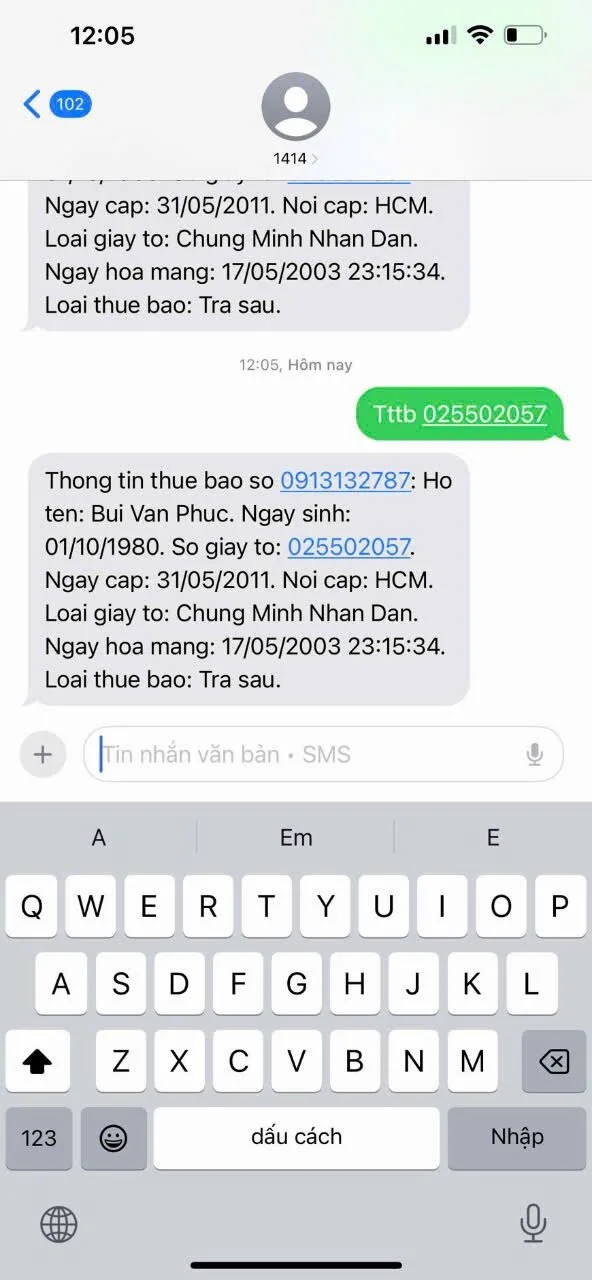Tap the phone number link 0913132787
The image size is (592, 1280).
pos(345,481)
